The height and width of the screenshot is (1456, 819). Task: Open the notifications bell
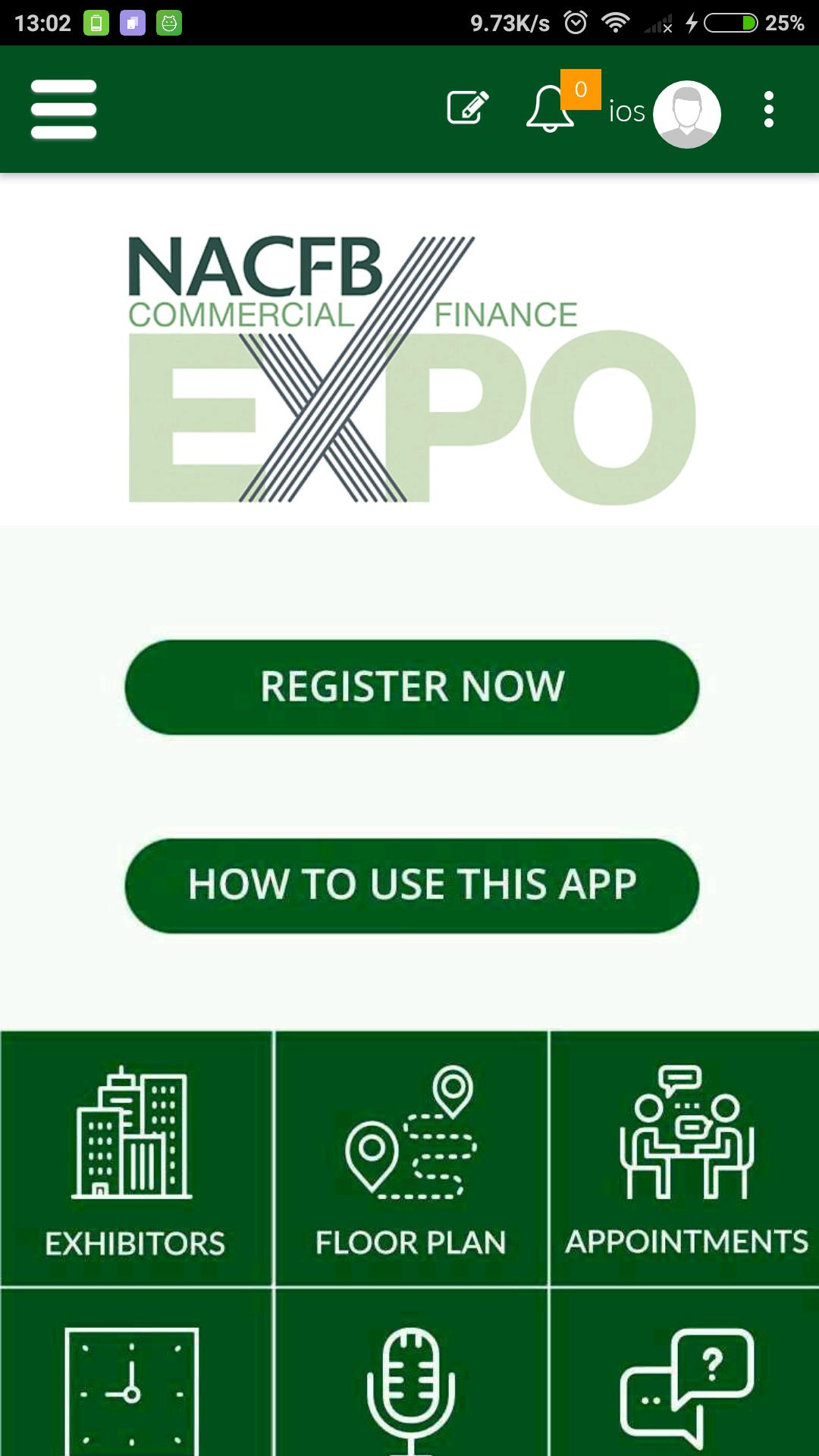[x=551, y=109]
